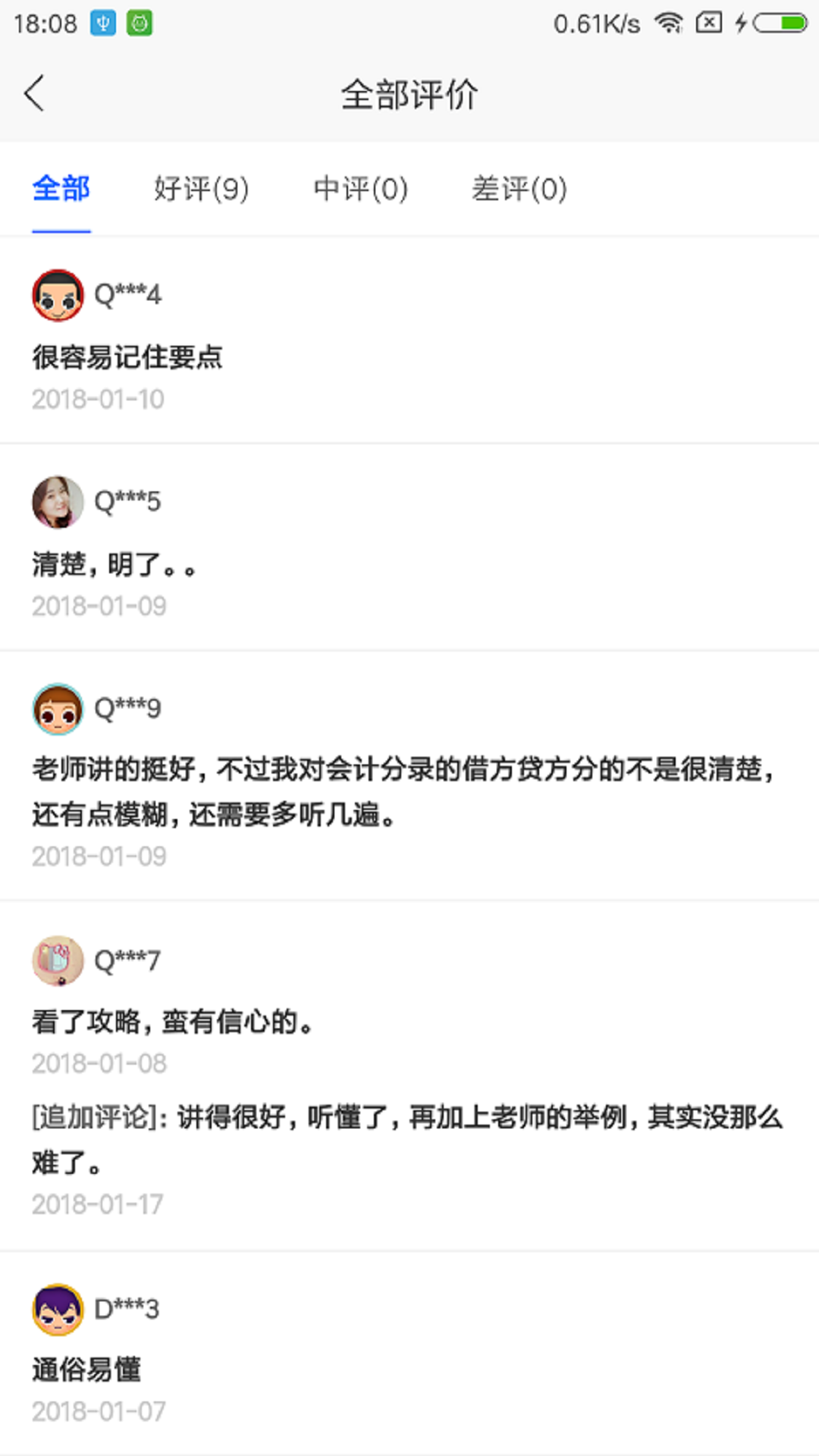Tap Q***5's profile avatar
The width and height of the screenshot is (819, 1456).
[57, 502]
